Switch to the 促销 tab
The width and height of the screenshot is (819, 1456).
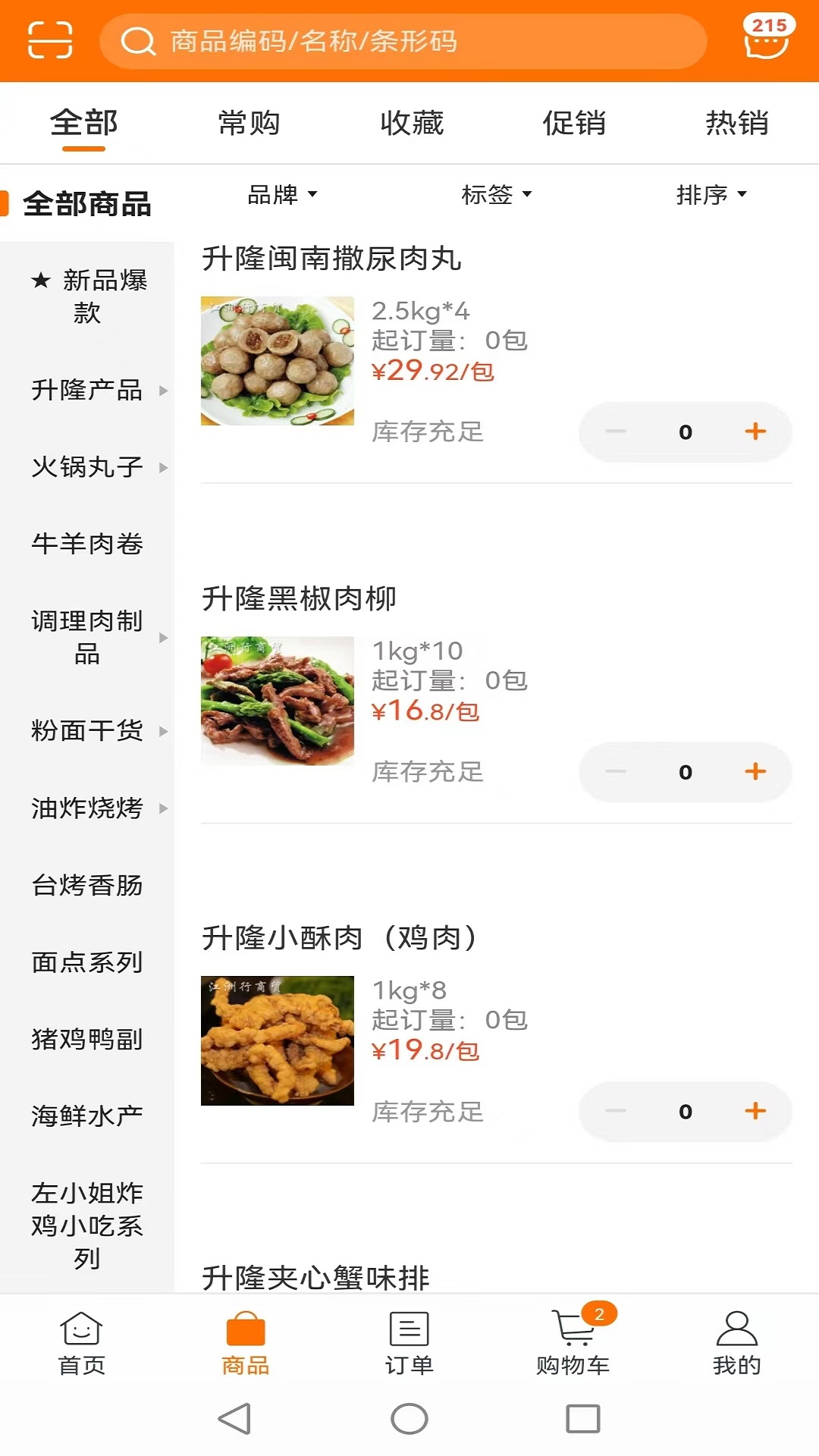574,123
